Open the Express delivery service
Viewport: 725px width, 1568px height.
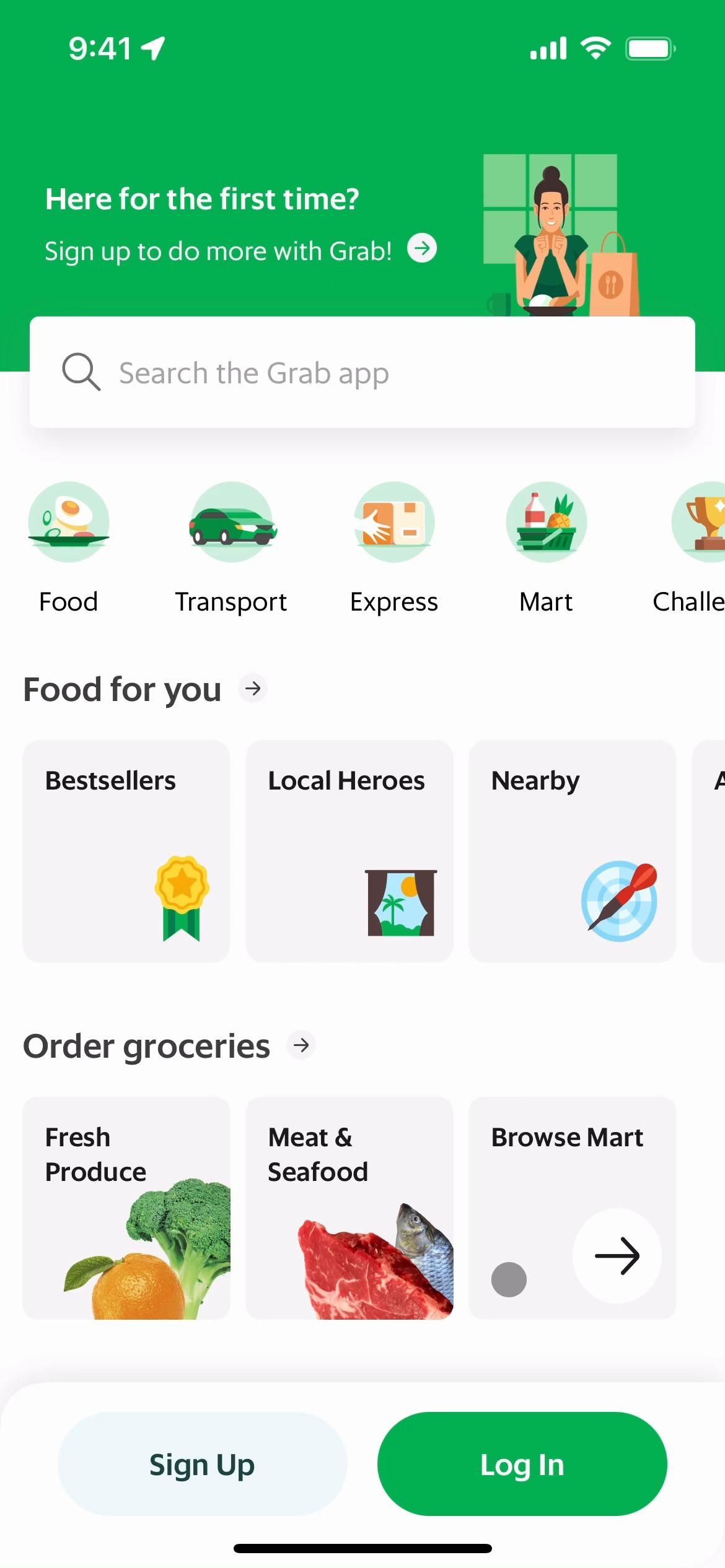394,522
